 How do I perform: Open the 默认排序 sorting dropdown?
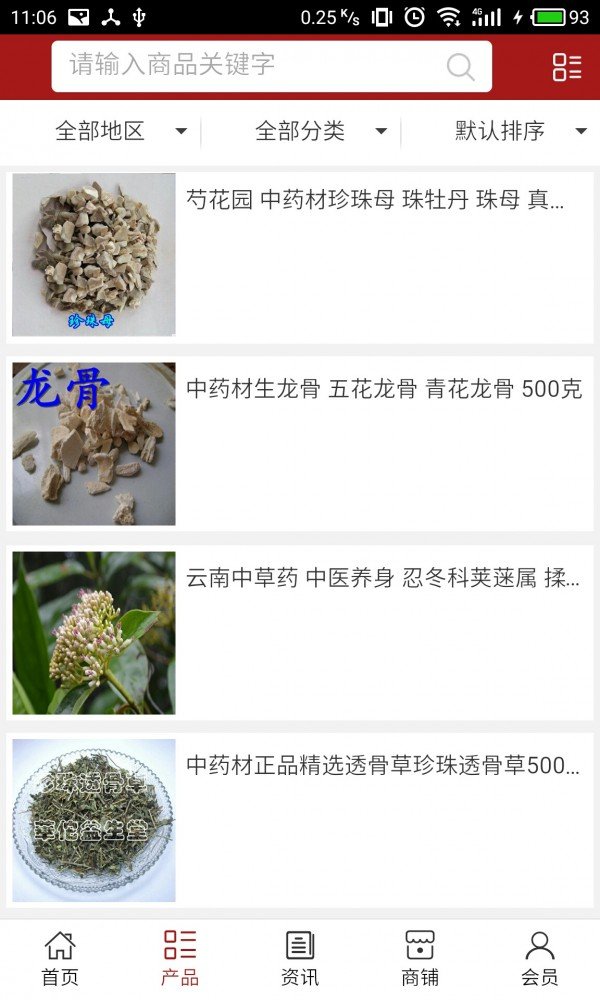[520, 131]
